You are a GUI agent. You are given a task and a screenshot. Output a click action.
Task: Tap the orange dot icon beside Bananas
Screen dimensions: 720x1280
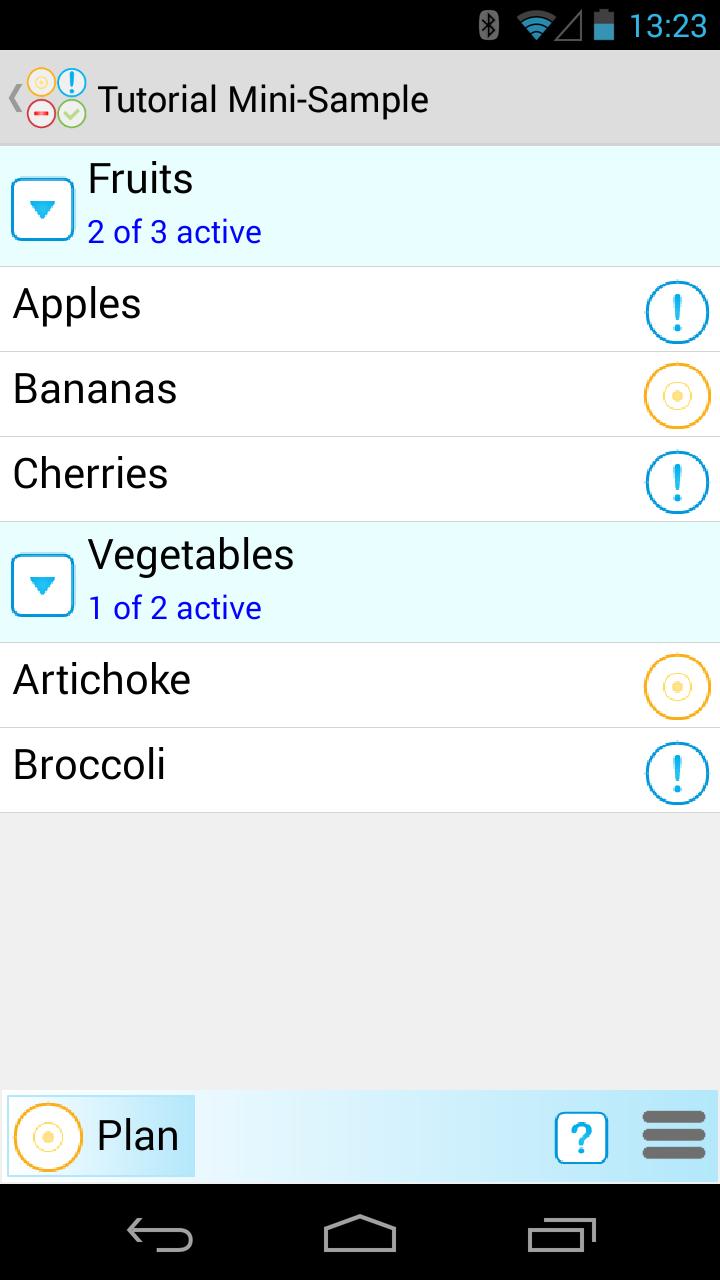[677, 396]
